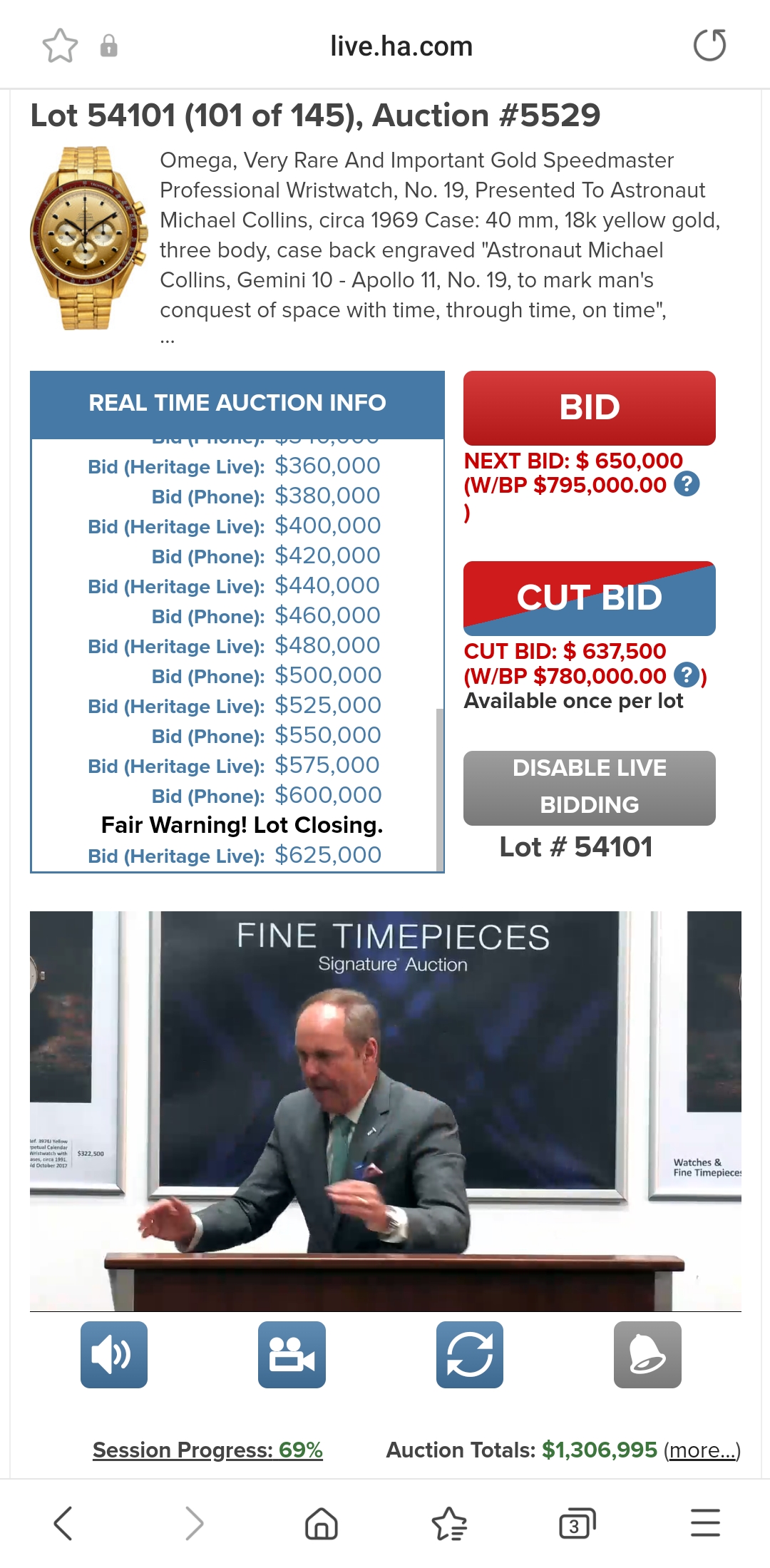The height and width of the screenshot is (1568, 770).
Task: Tap the bell alert button
Action: coord(647,1354)
